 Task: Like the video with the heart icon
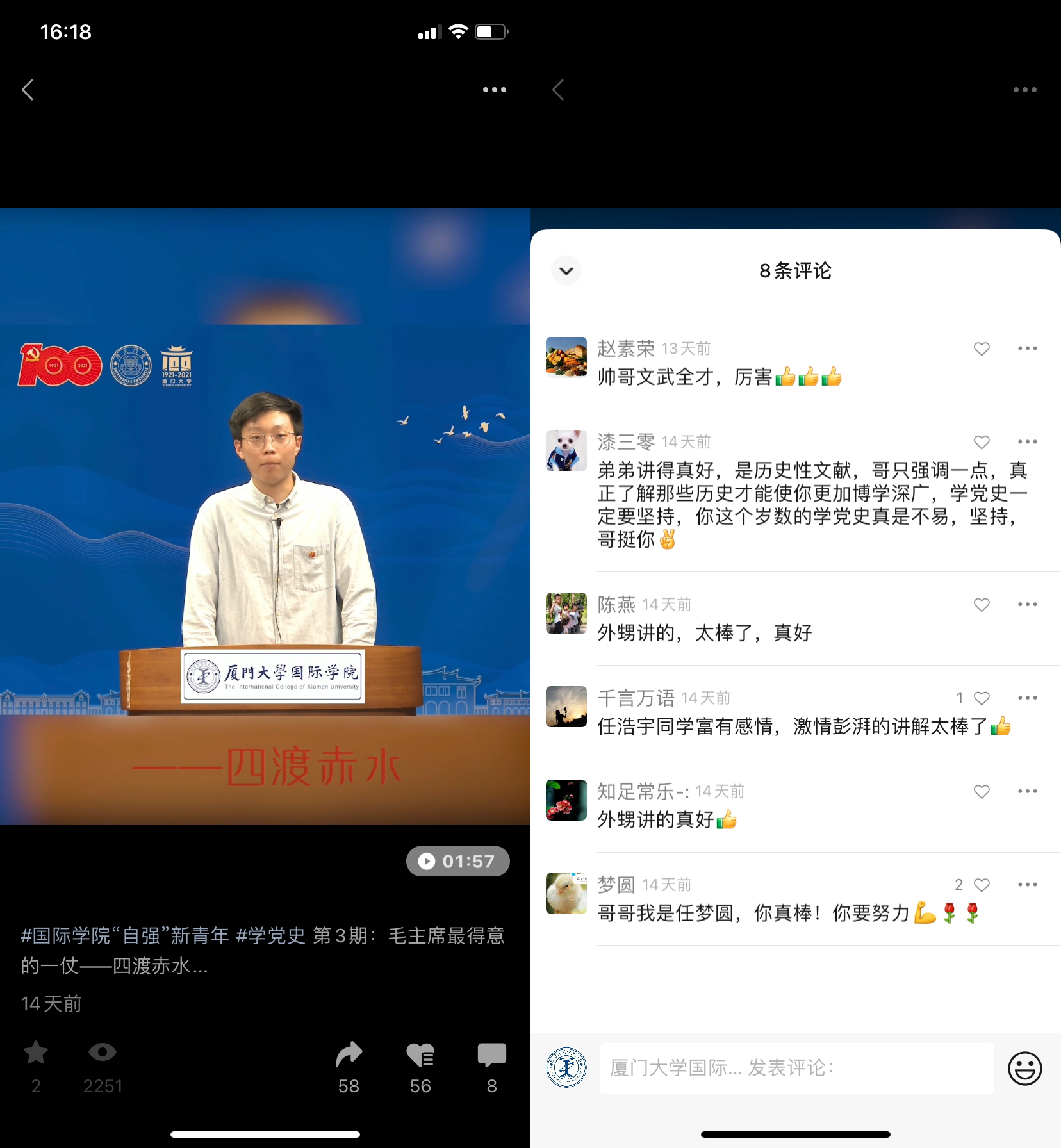[x=420, y=1055]
